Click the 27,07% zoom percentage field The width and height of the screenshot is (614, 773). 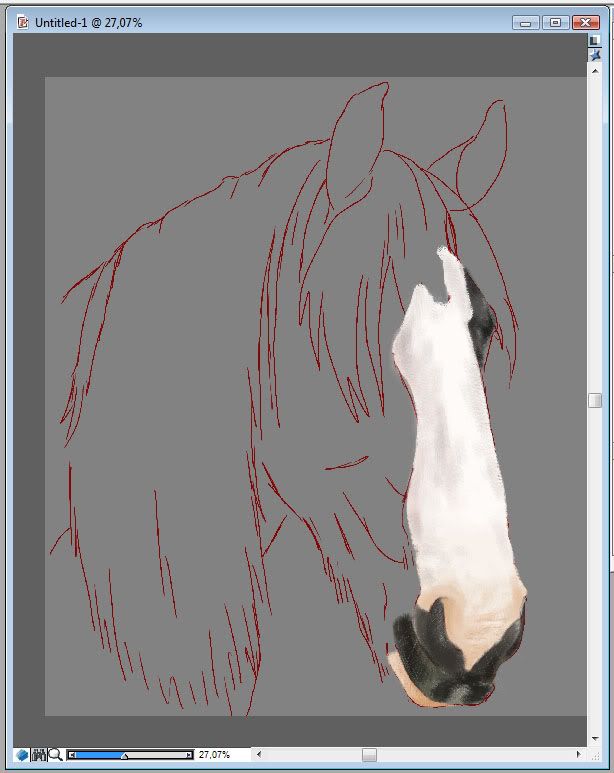[x=214, y=755]
